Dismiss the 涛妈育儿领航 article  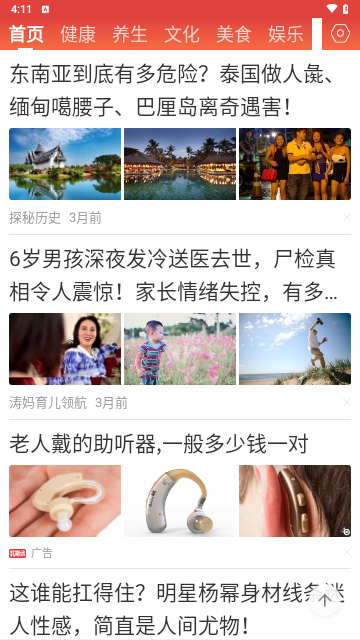(x=347, y=402)
